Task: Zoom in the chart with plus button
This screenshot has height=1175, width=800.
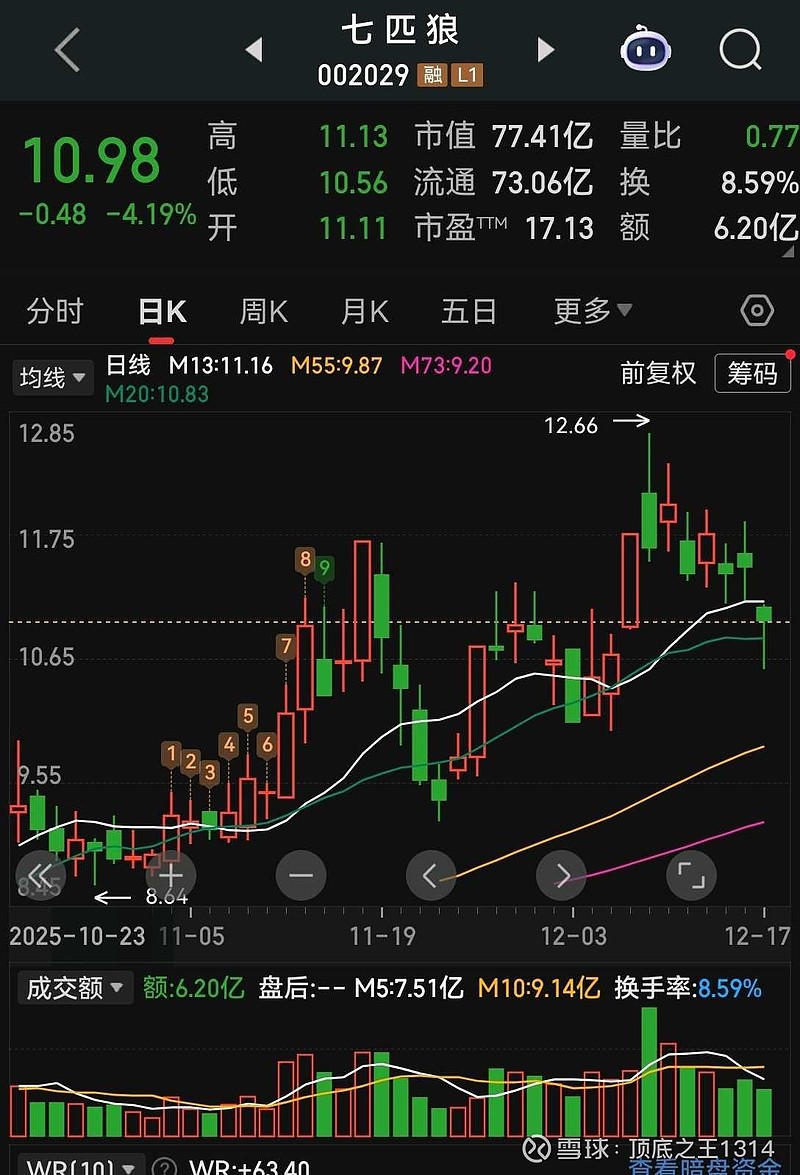Action: (171, 875)
